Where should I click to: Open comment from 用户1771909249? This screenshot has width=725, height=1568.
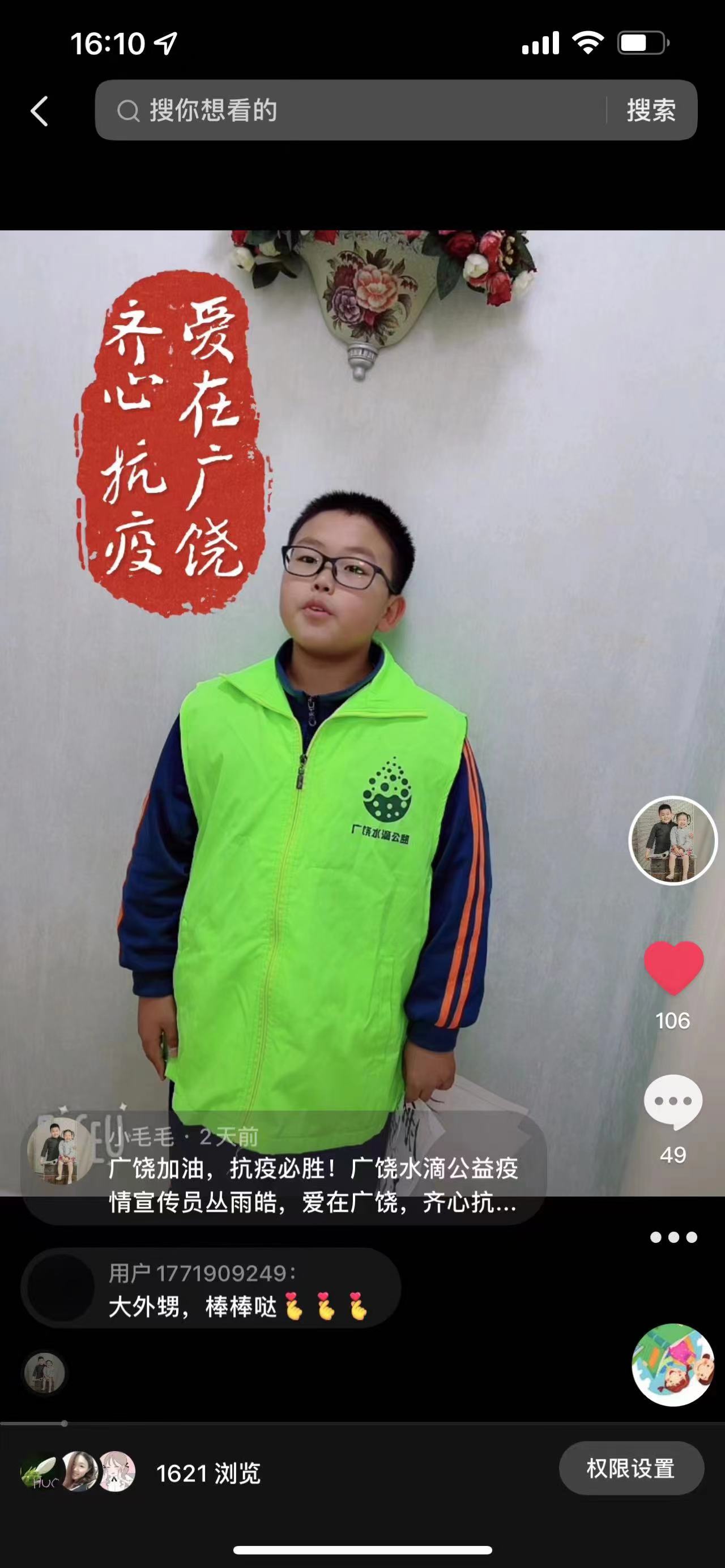click(x=211, y=1287)
